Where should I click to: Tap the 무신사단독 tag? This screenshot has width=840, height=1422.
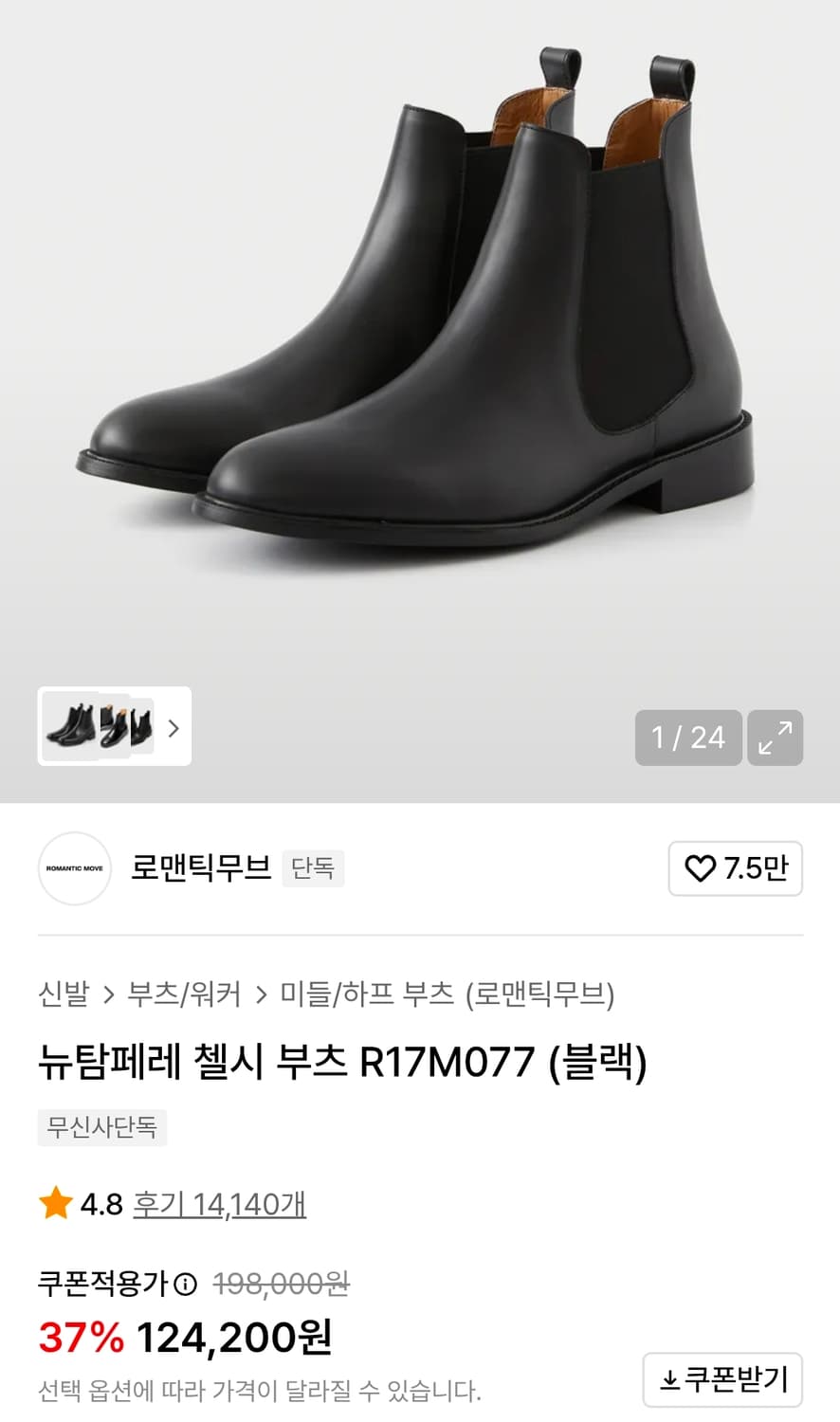point(101,1127)
